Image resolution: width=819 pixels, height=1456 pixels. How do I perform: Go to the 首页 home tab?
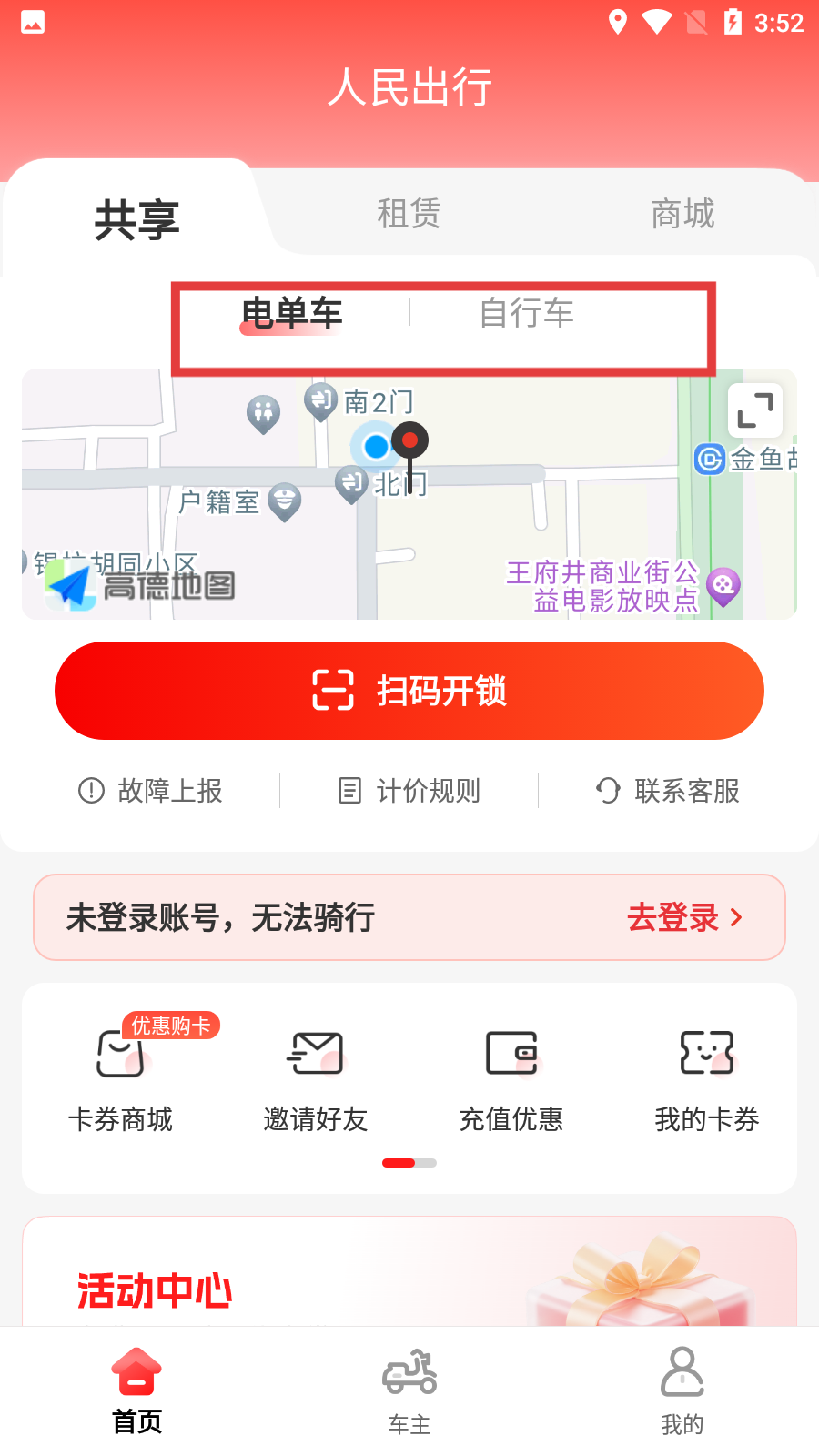(x=136, y=1391)
